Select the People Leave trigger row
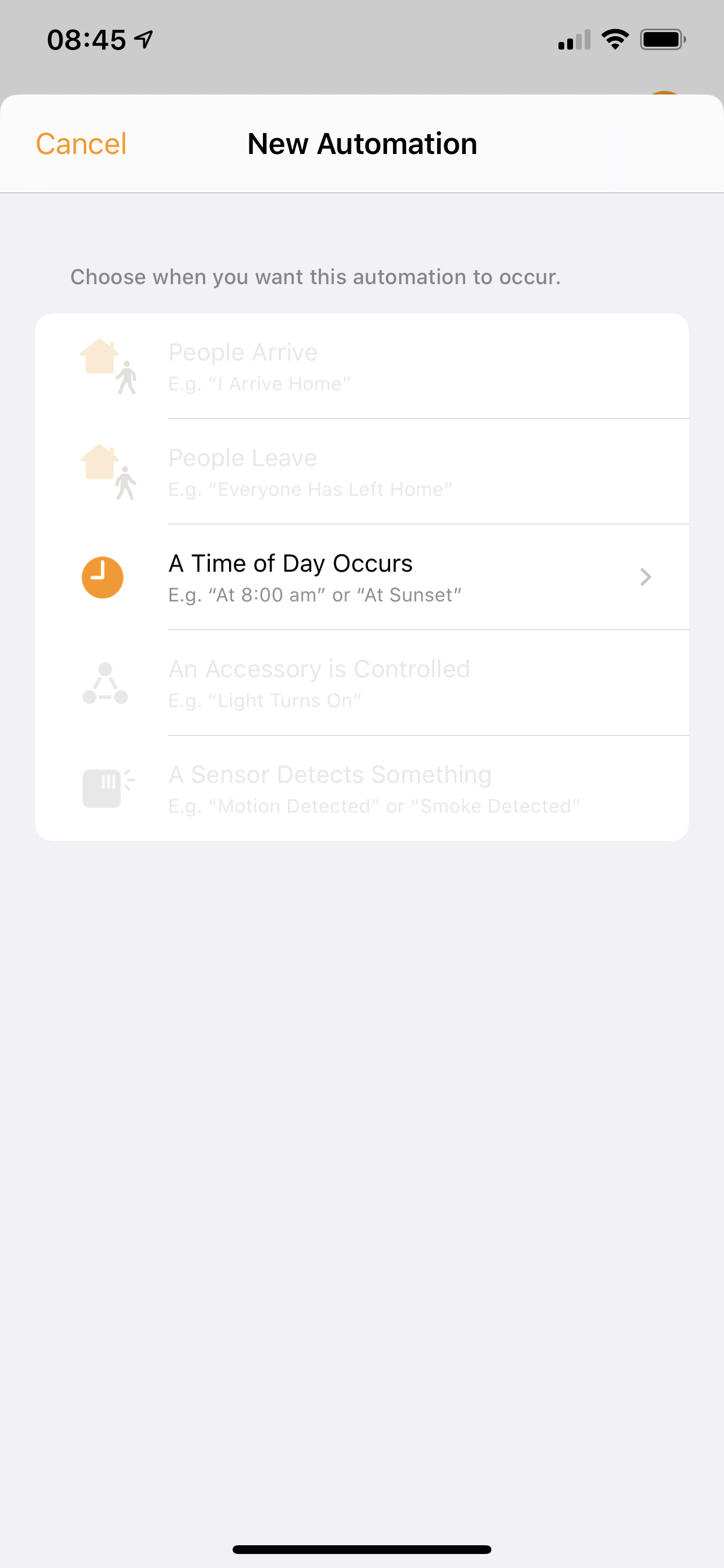 click(362, 472)
